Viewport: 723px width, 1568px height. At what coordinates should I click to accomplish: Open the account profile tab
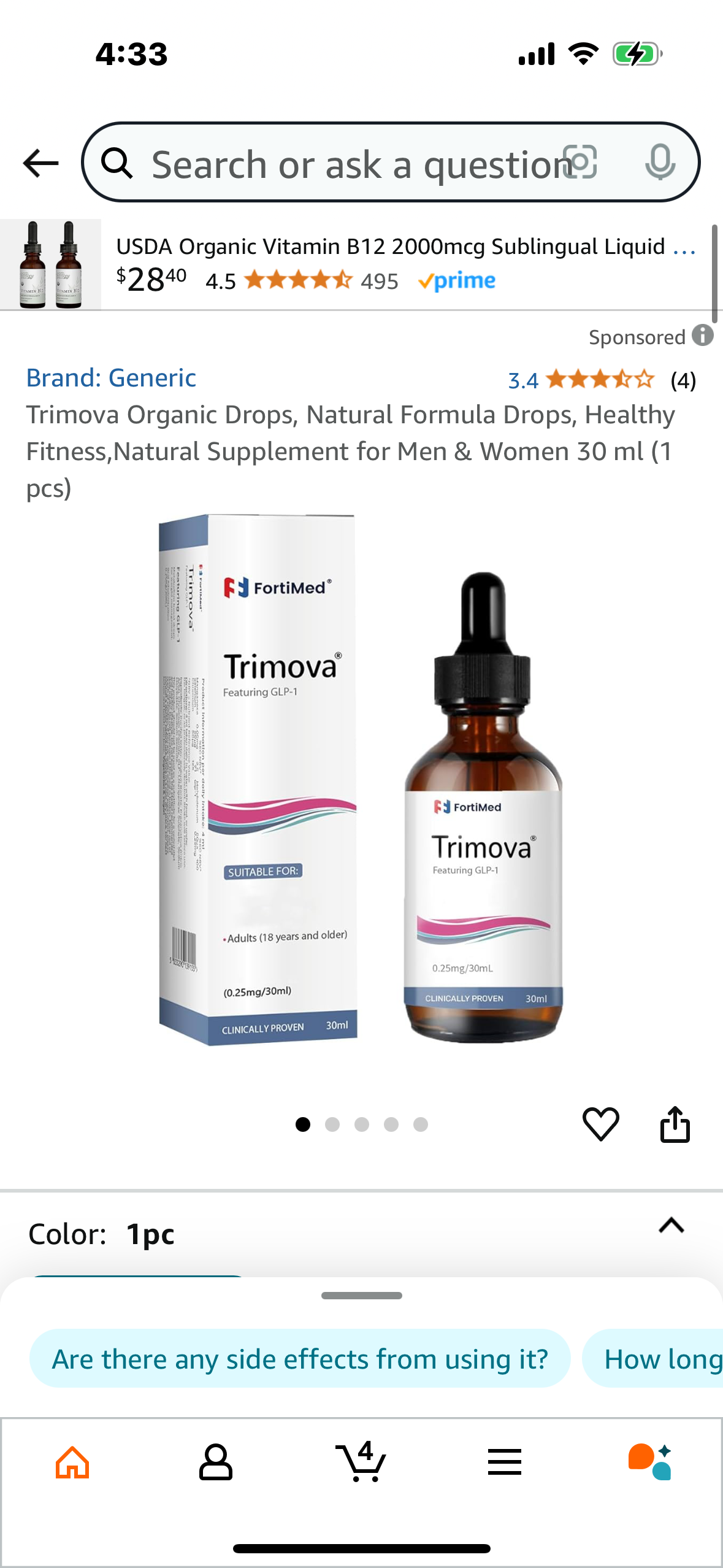tap(216, 1462)
